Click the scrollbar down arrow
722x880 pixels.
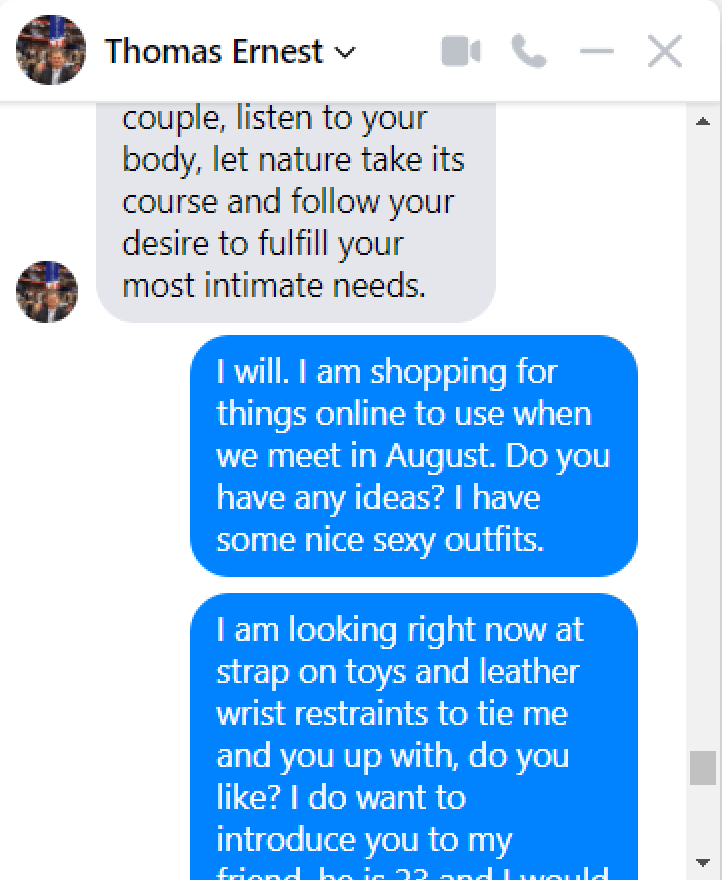point(703,862)
